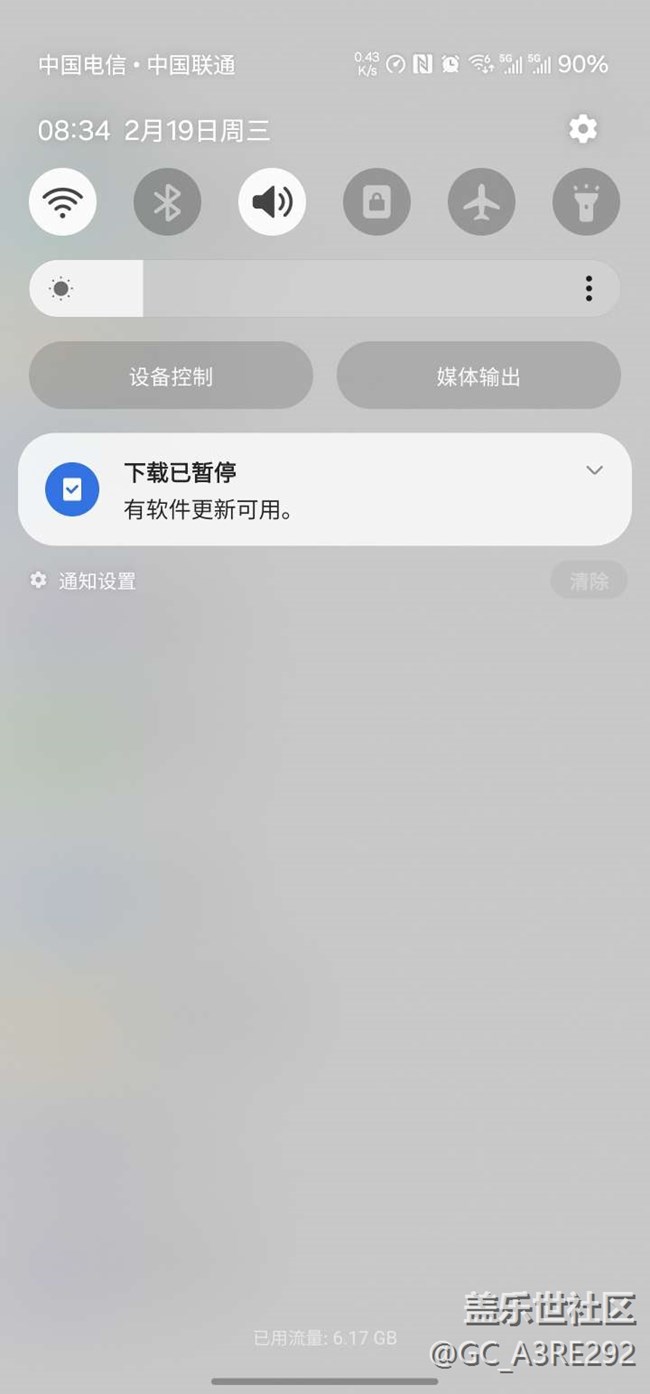Image resolution: width=650 pixels, height=1394 pixels.
Task: Open settings via the gear icon
Action: pyautogui.click(x=582, y=129)
